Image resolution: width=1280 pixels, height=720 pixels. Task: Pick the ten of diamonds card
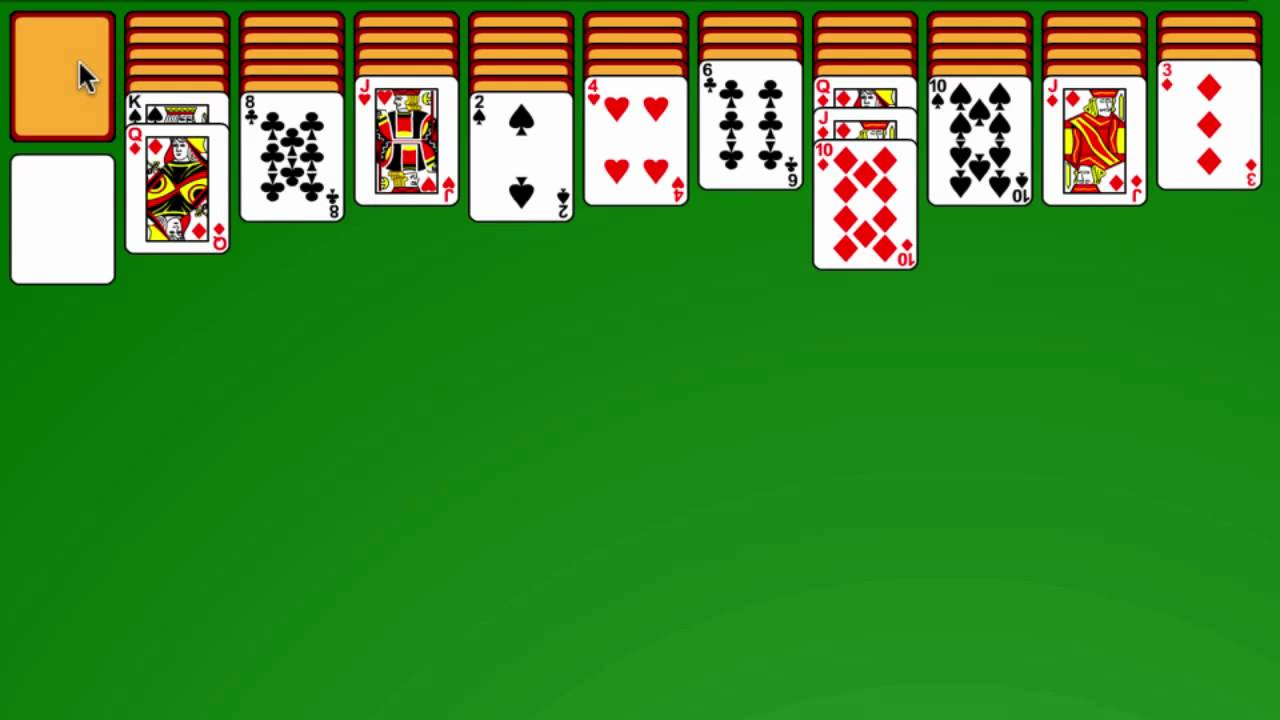[865, 205]
